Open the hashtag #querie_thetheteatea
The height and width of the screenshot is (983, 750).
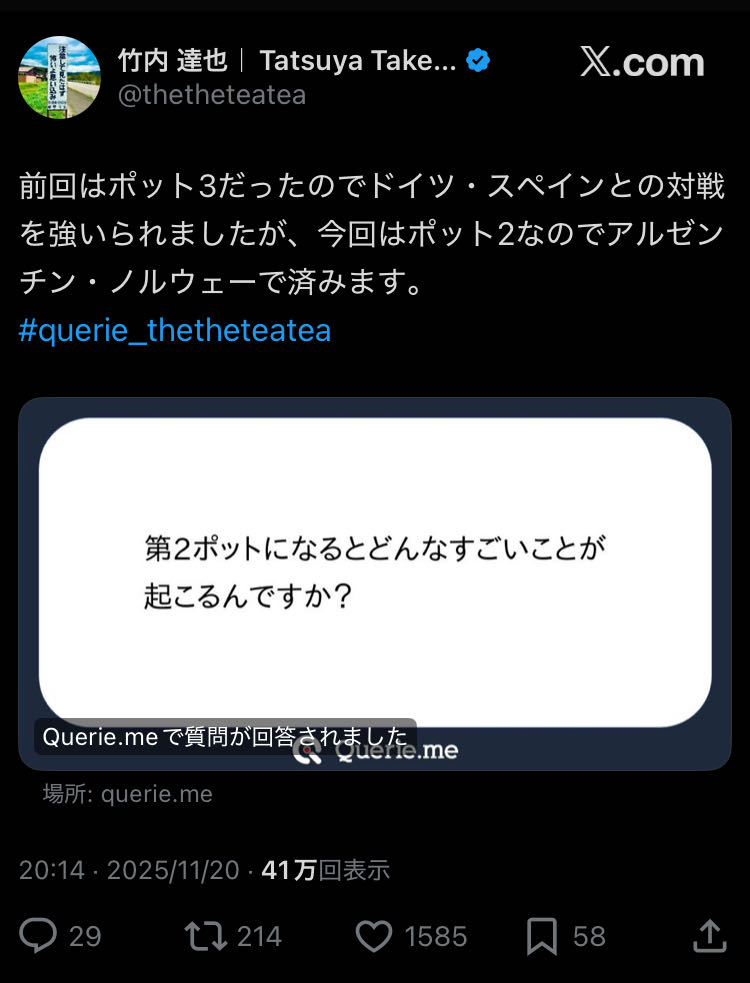click(174, 330)
